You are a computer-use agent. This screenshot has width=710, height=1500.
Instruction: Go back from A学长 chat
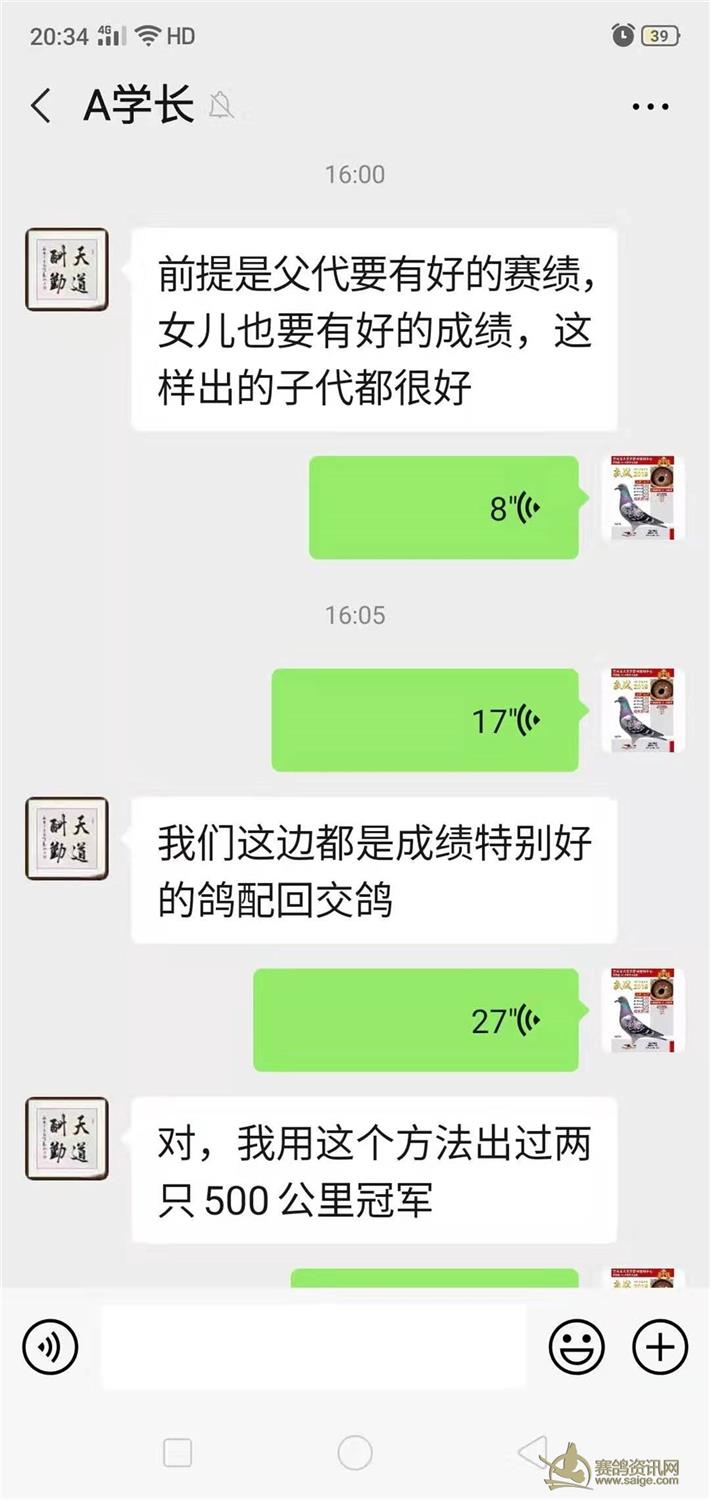click(x=41, y=106)
